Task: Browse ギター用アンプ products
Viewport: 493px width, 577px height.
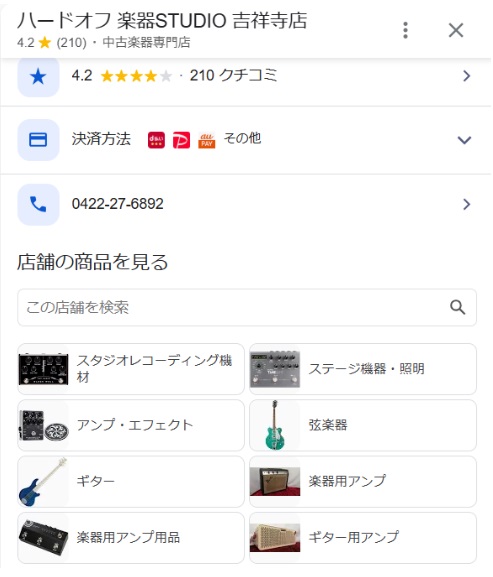Action: 363,538
